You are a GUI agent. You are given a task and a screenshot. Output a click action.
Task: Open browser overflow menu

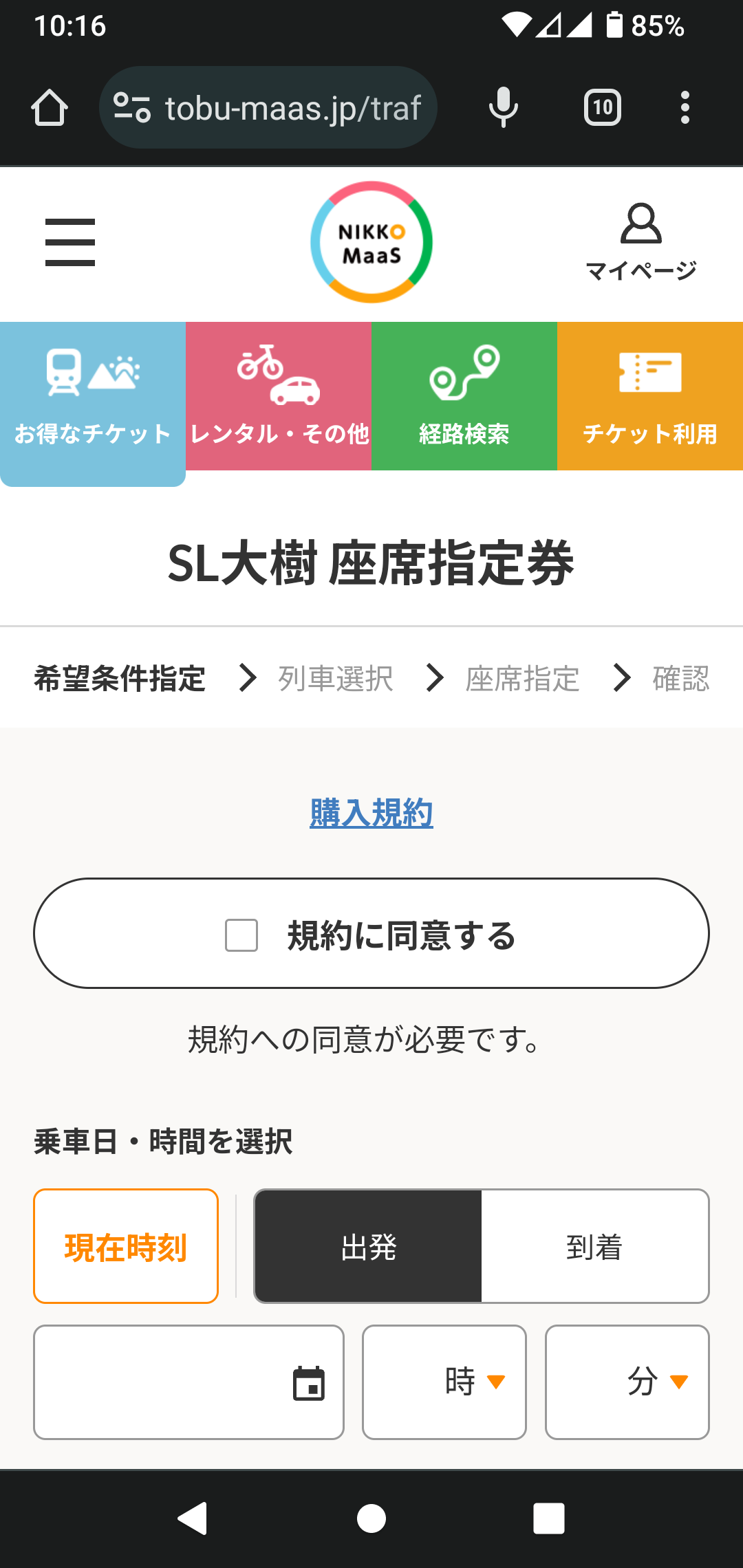click(x=685, y=107)
